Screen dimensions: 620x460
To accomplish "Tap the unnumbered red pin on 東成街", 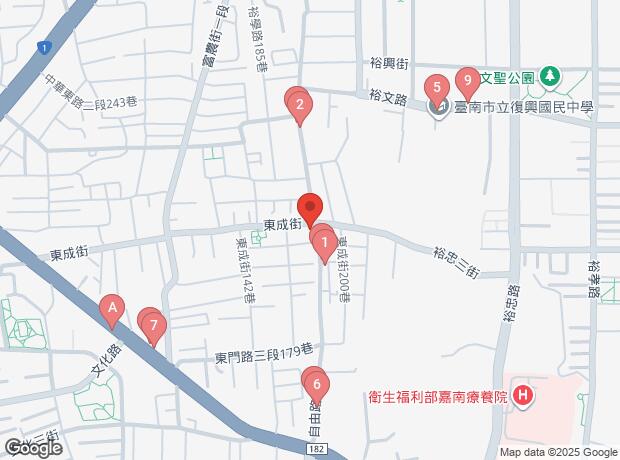I will coord(310,210).
